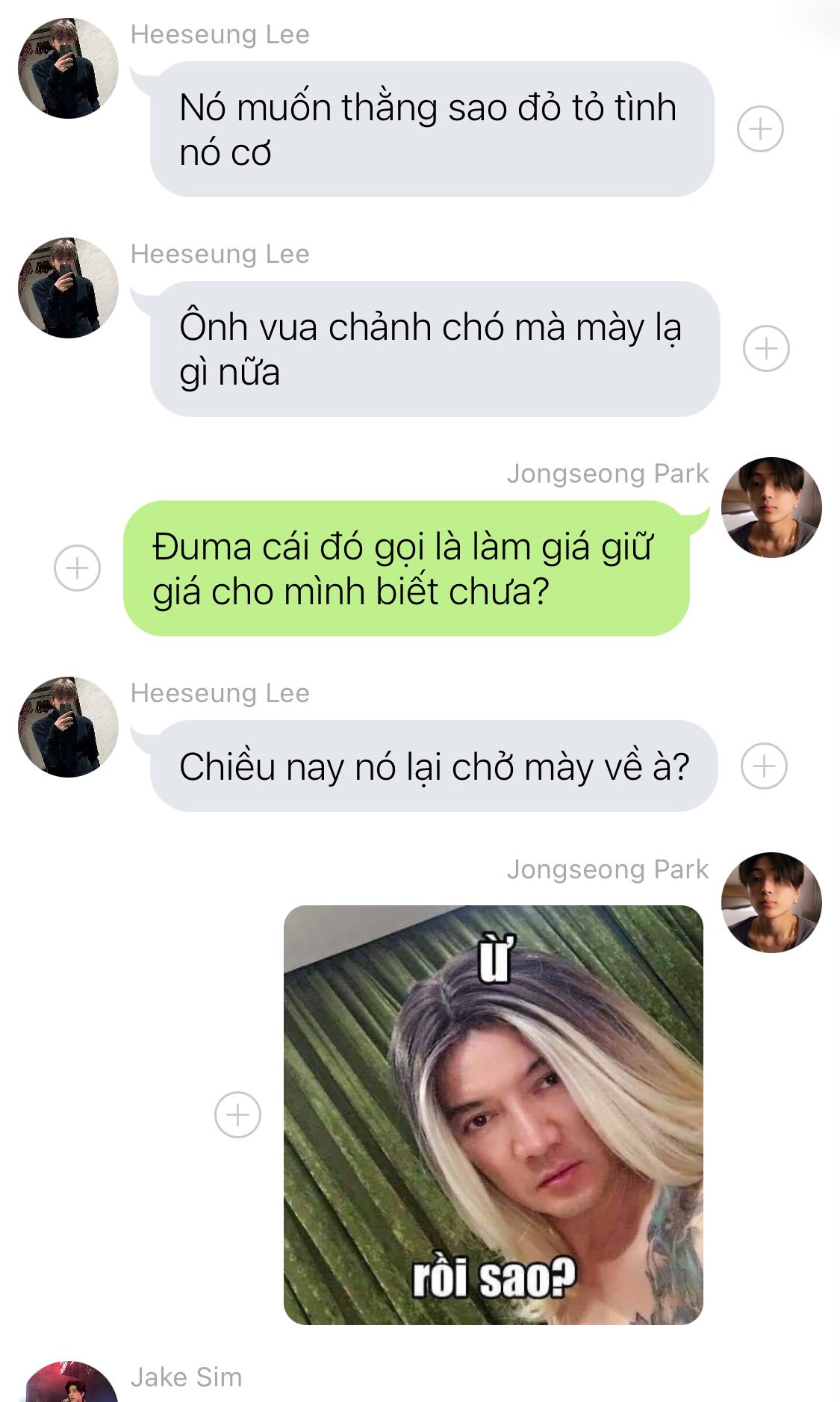840x1402 pixels.
Task: Open Heeseung Lee's avatar on first message
Action: 68,69
